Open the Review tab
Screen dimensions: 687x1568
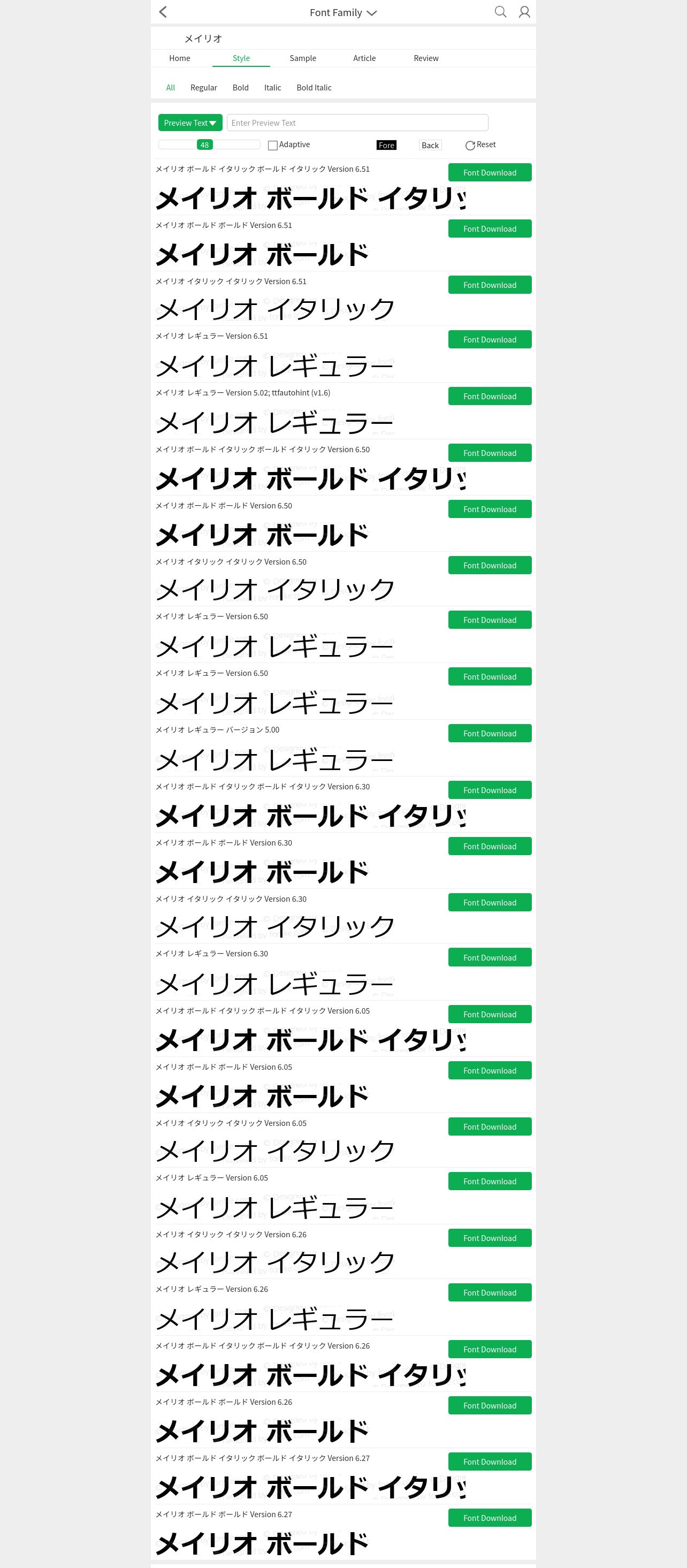tap(426, 58)
